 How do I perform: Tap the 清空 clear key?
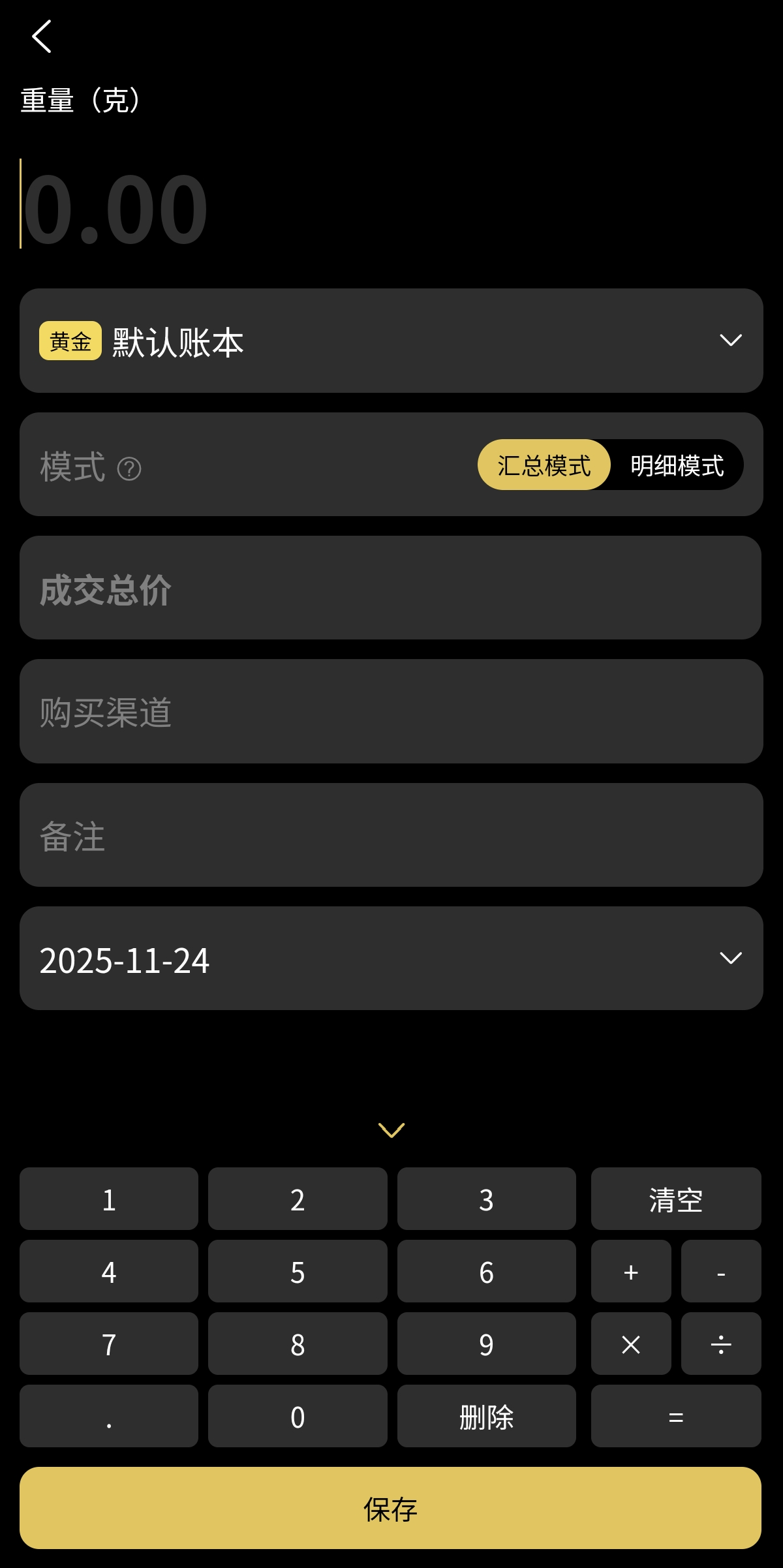676,1199
